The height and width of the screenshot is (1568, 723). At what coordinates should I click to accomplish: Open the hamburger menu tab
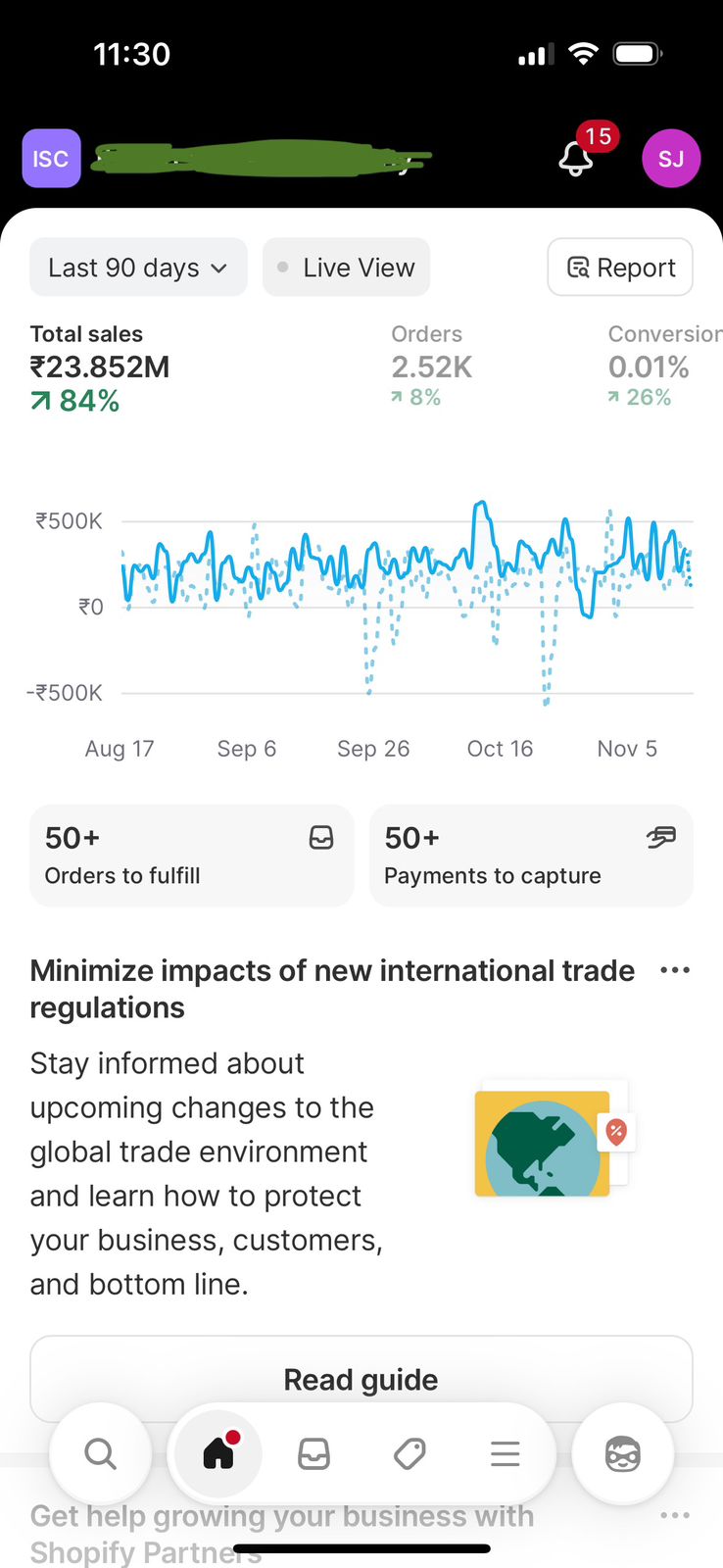tap(505, 1453)
